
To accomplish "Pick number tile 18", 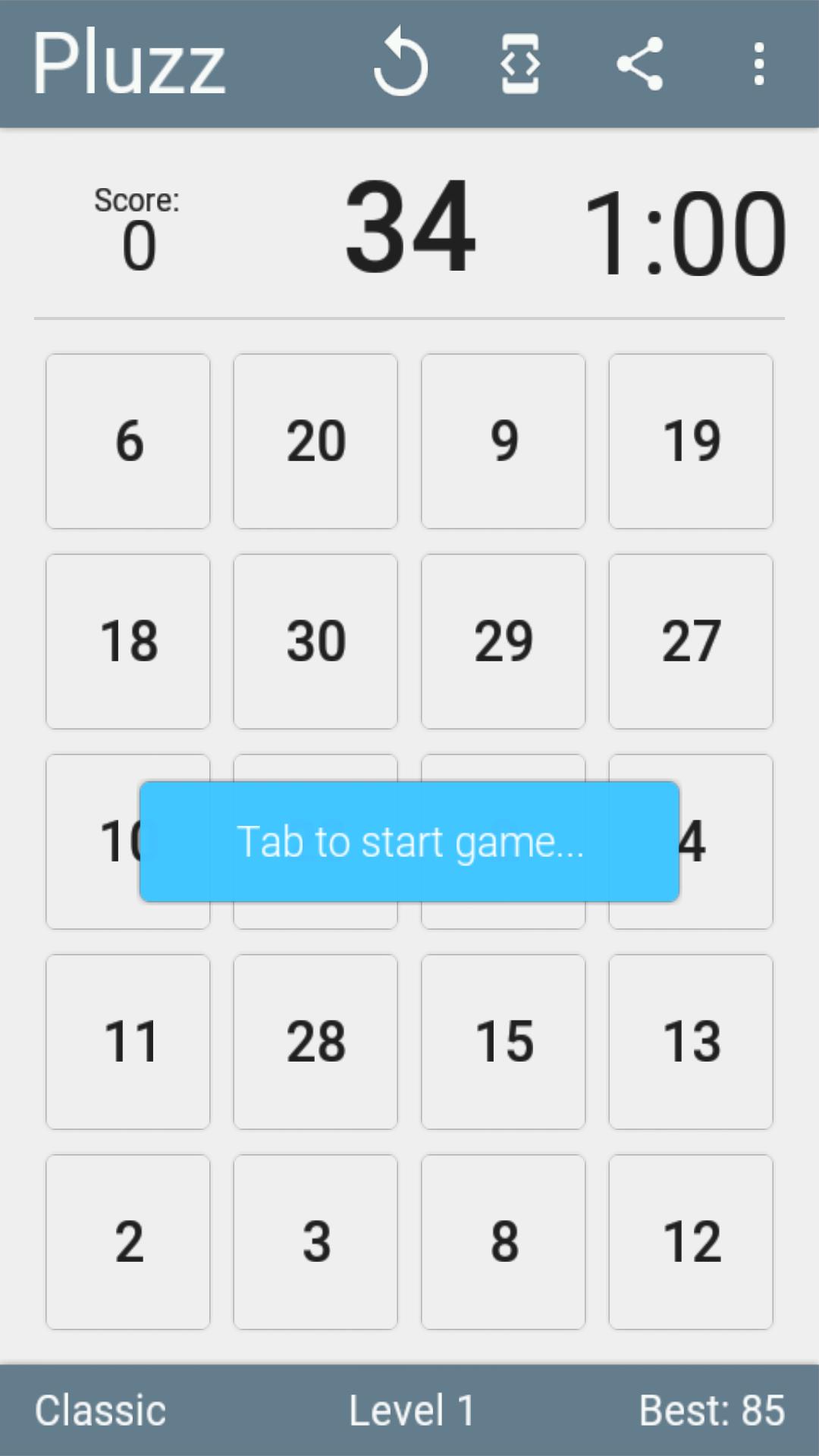I will click(128, 642).
